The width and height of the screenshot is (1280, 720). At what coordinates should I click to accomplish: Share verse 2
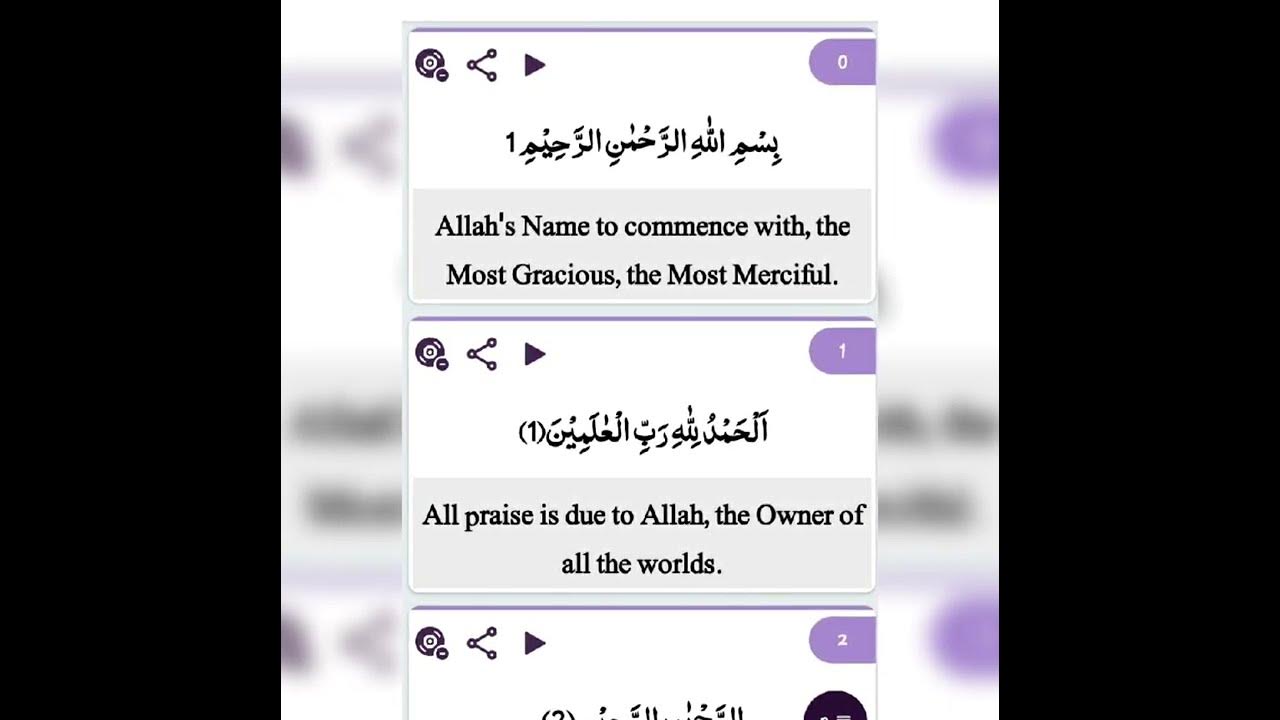482,643
